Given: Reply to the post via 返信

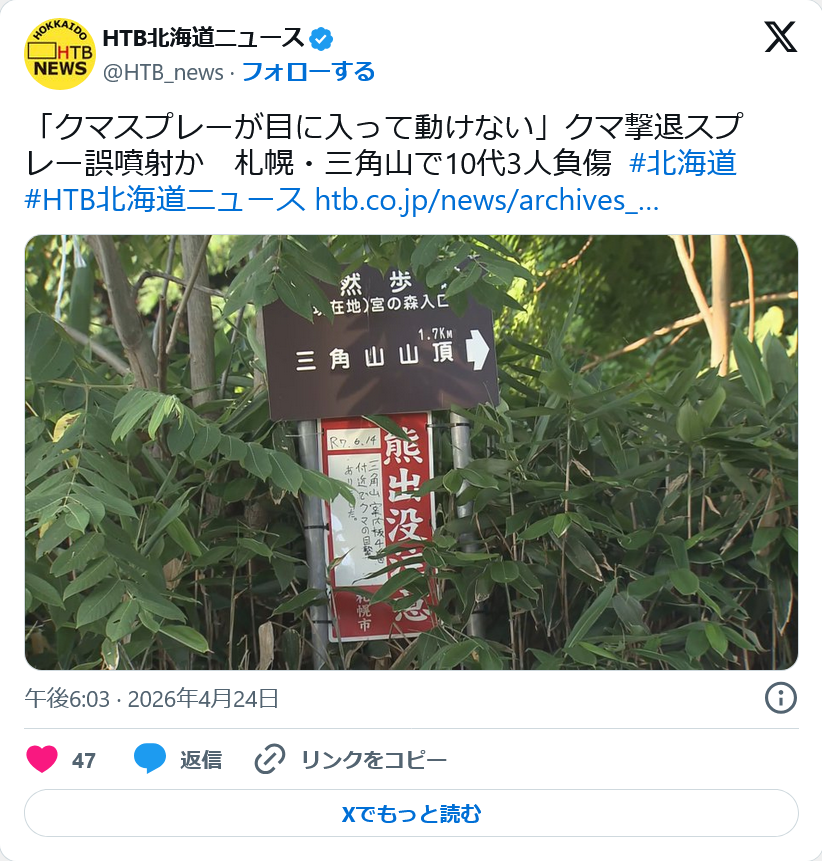Looking at the screenshot, I should pos(180,760).
